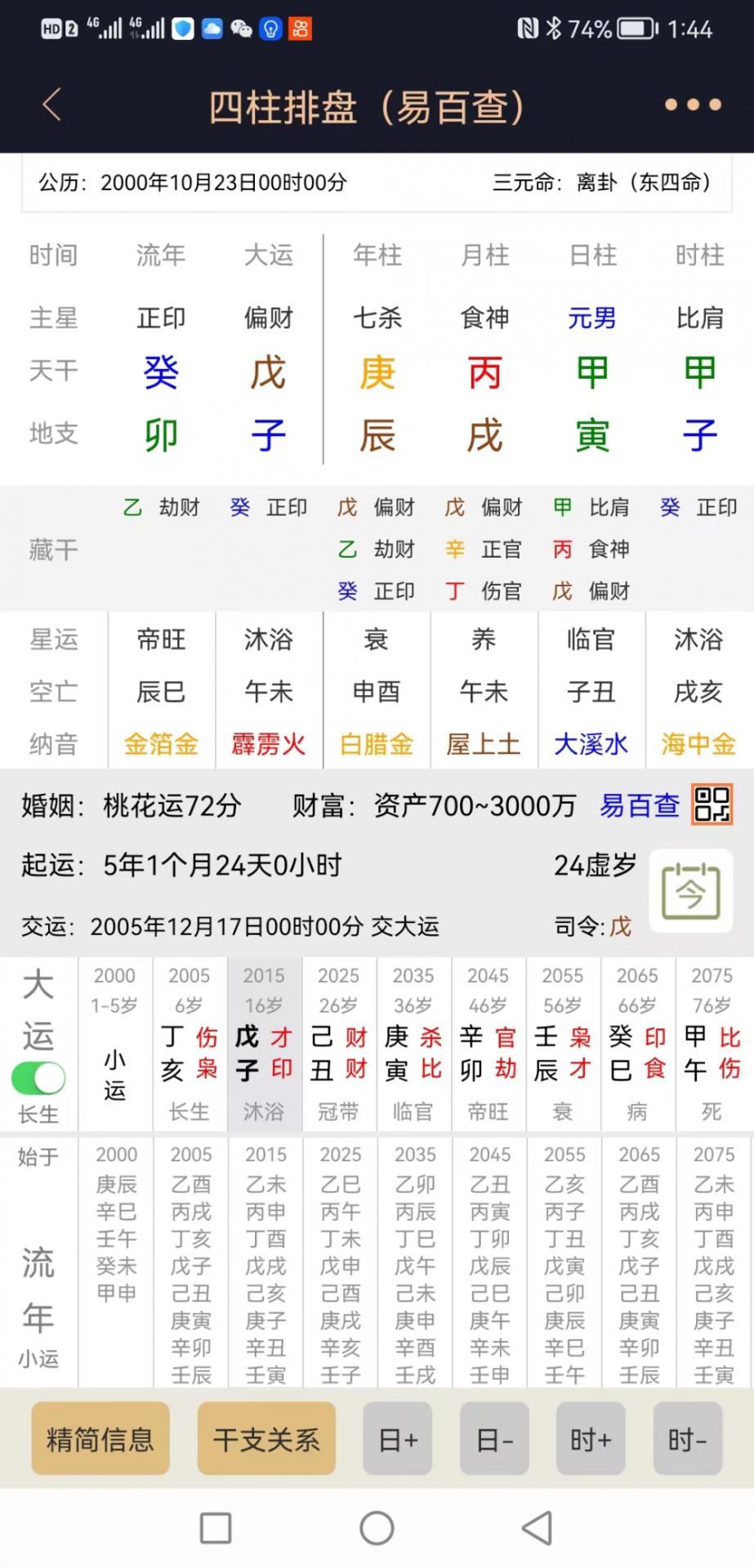Select the 2005 丁亥 大运 column
This screenshot has width=754, height=1568.
point(190,1045)
